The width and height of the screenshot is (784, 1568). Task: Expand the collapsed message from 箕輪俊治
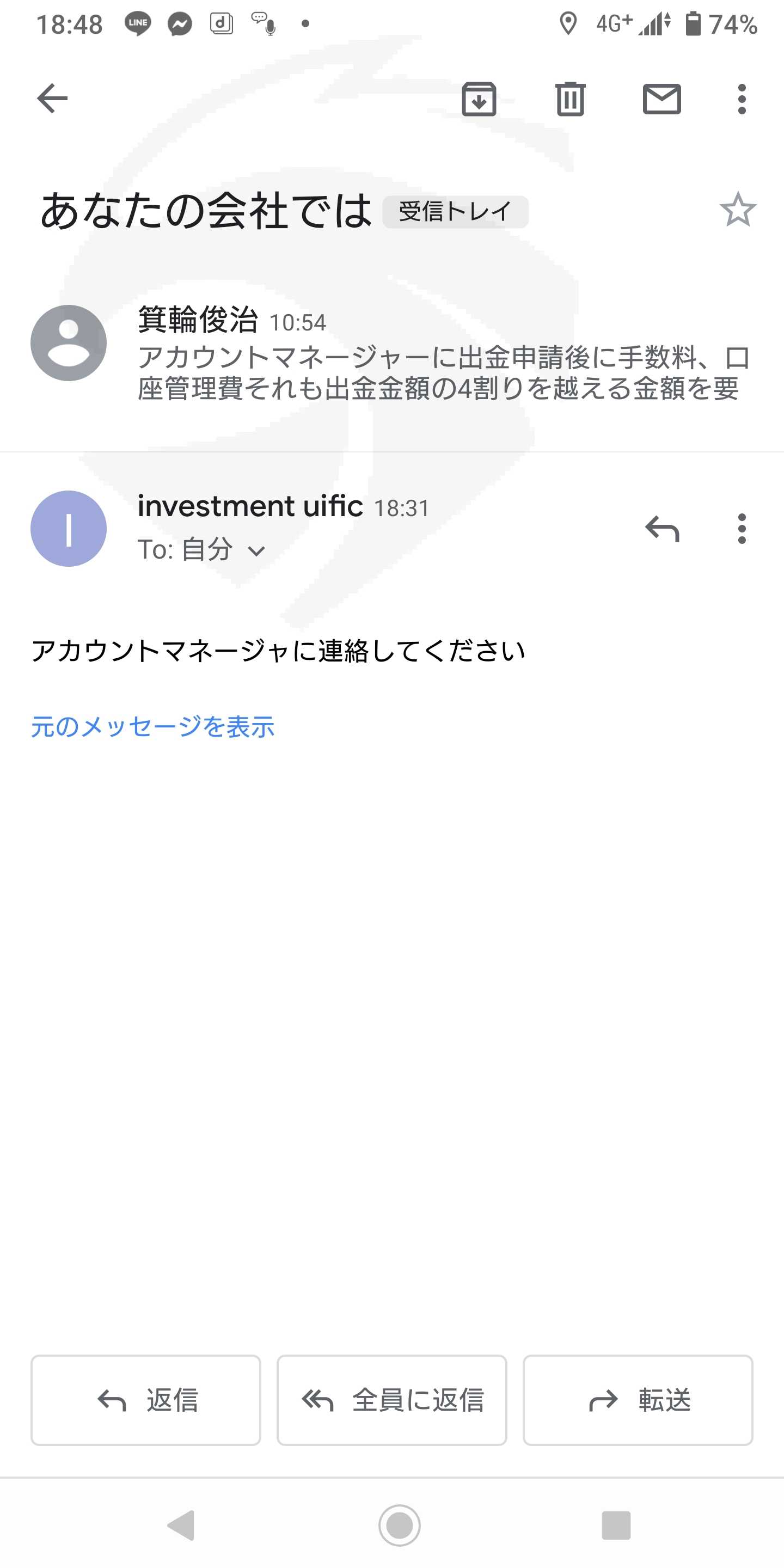click(392, 353)
